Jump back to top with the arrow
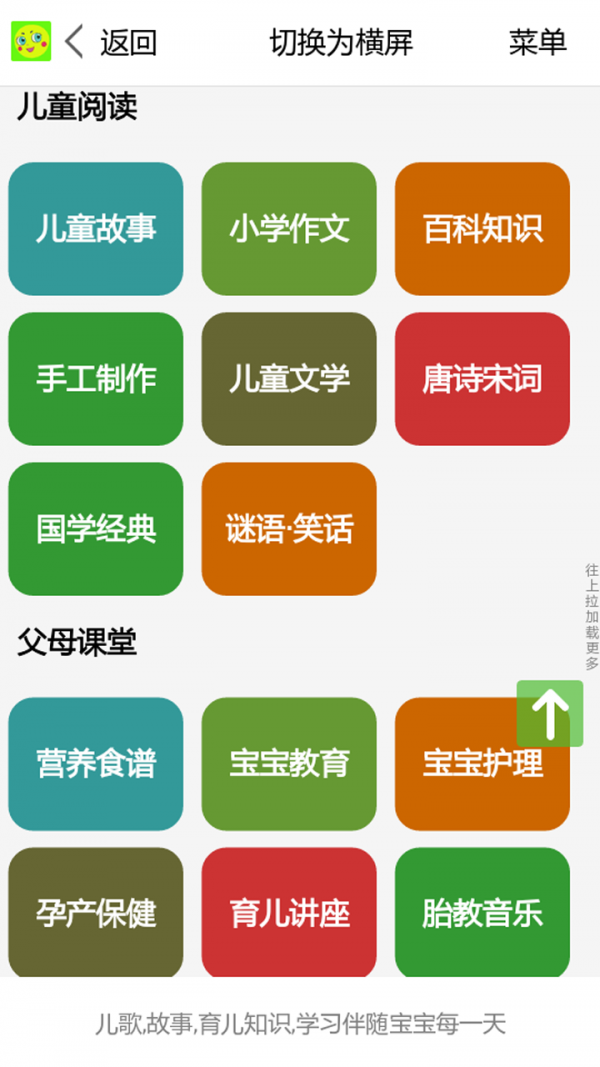 point(549,713)
